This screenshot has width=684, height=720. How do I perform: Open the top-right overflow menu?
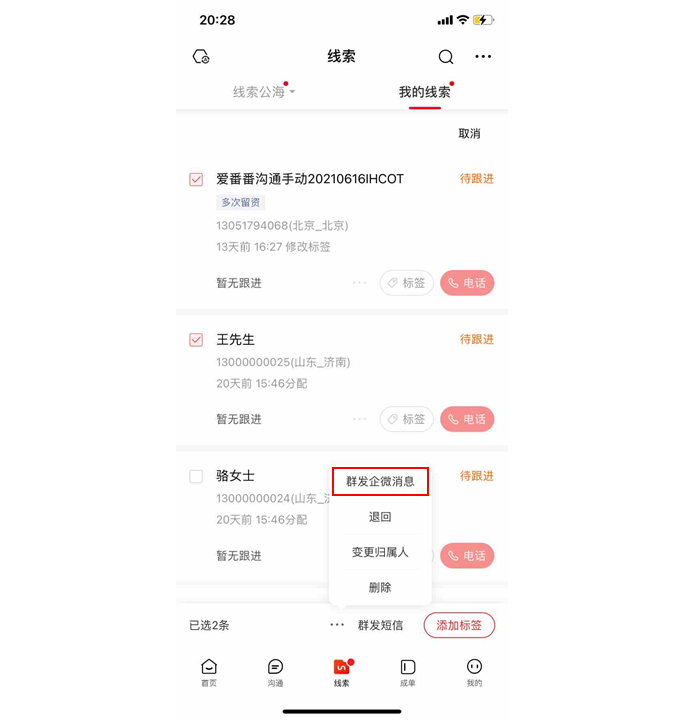point(483,57)
